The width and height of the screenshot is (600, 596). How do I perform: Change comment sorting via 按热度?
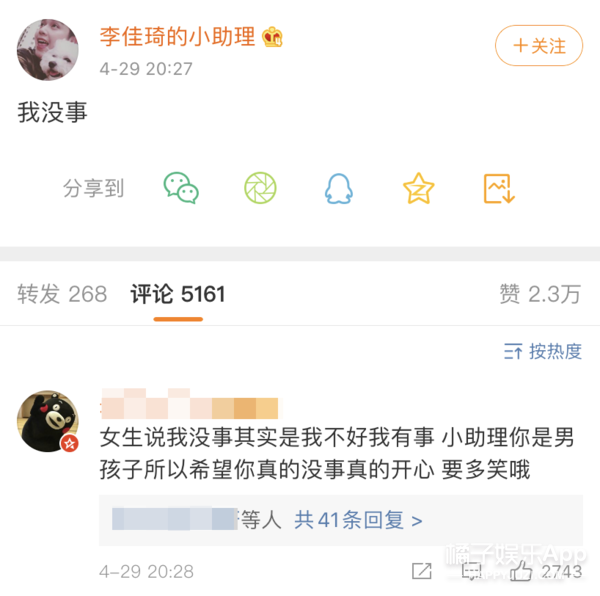(543, 351)
